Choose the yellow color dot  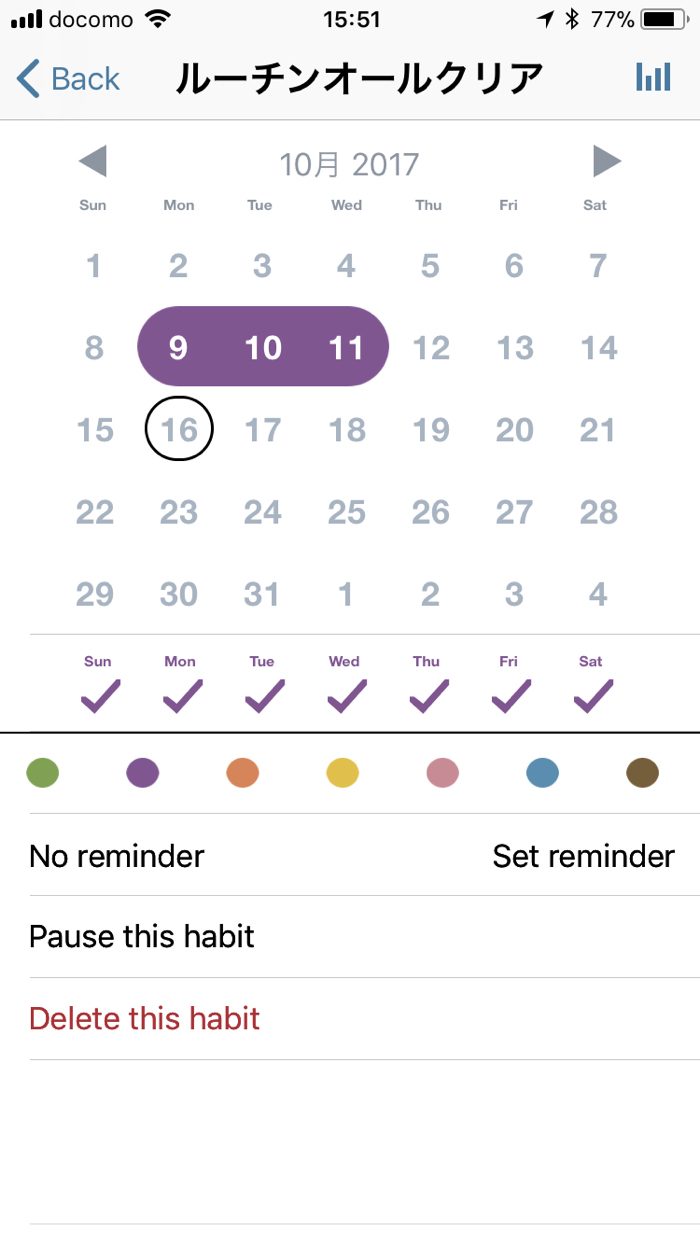[x=343, y=773]
